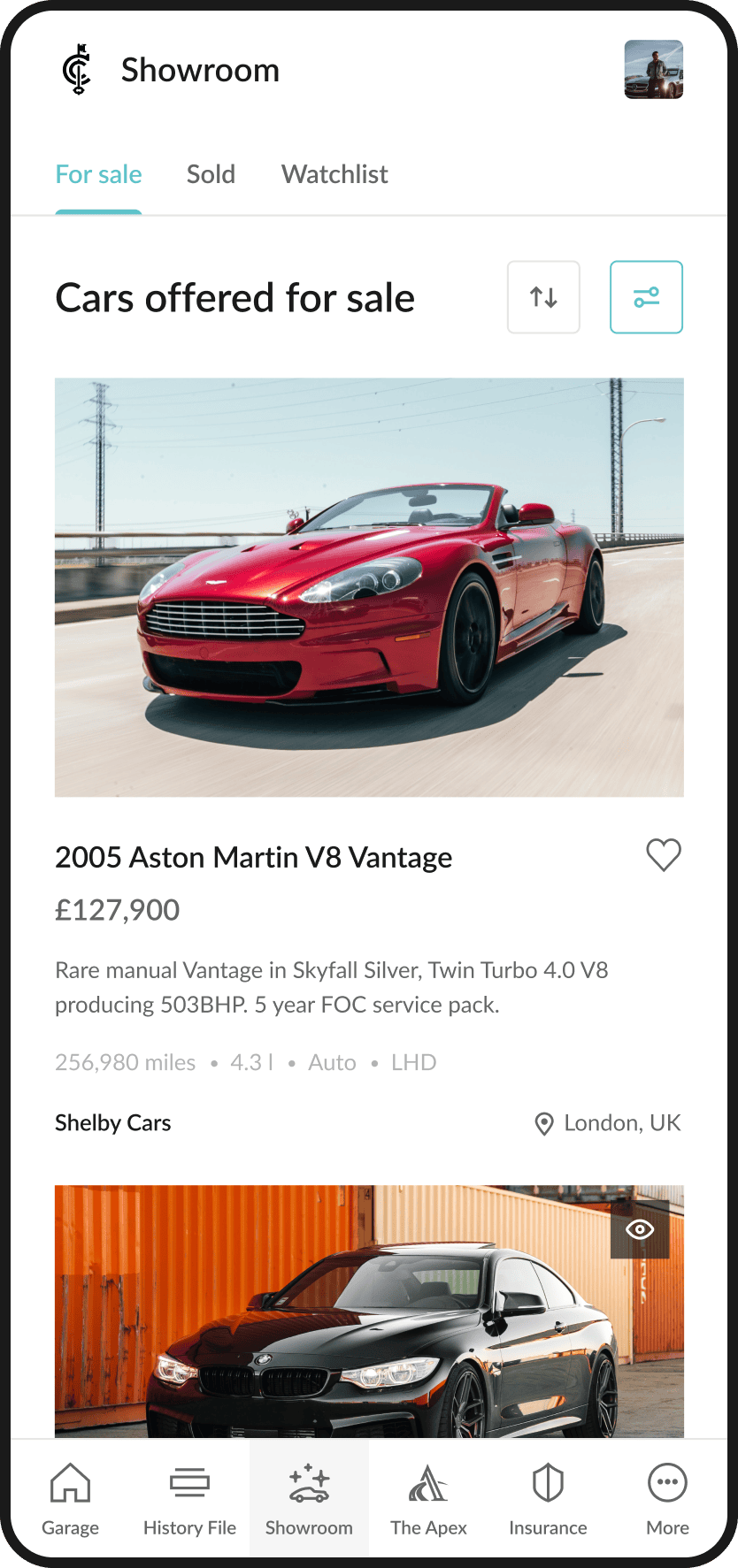The image size is (738, 1568).
Task: Switch to the Watchlist tab
Action: pyautogui.click(x=334, y=174)
